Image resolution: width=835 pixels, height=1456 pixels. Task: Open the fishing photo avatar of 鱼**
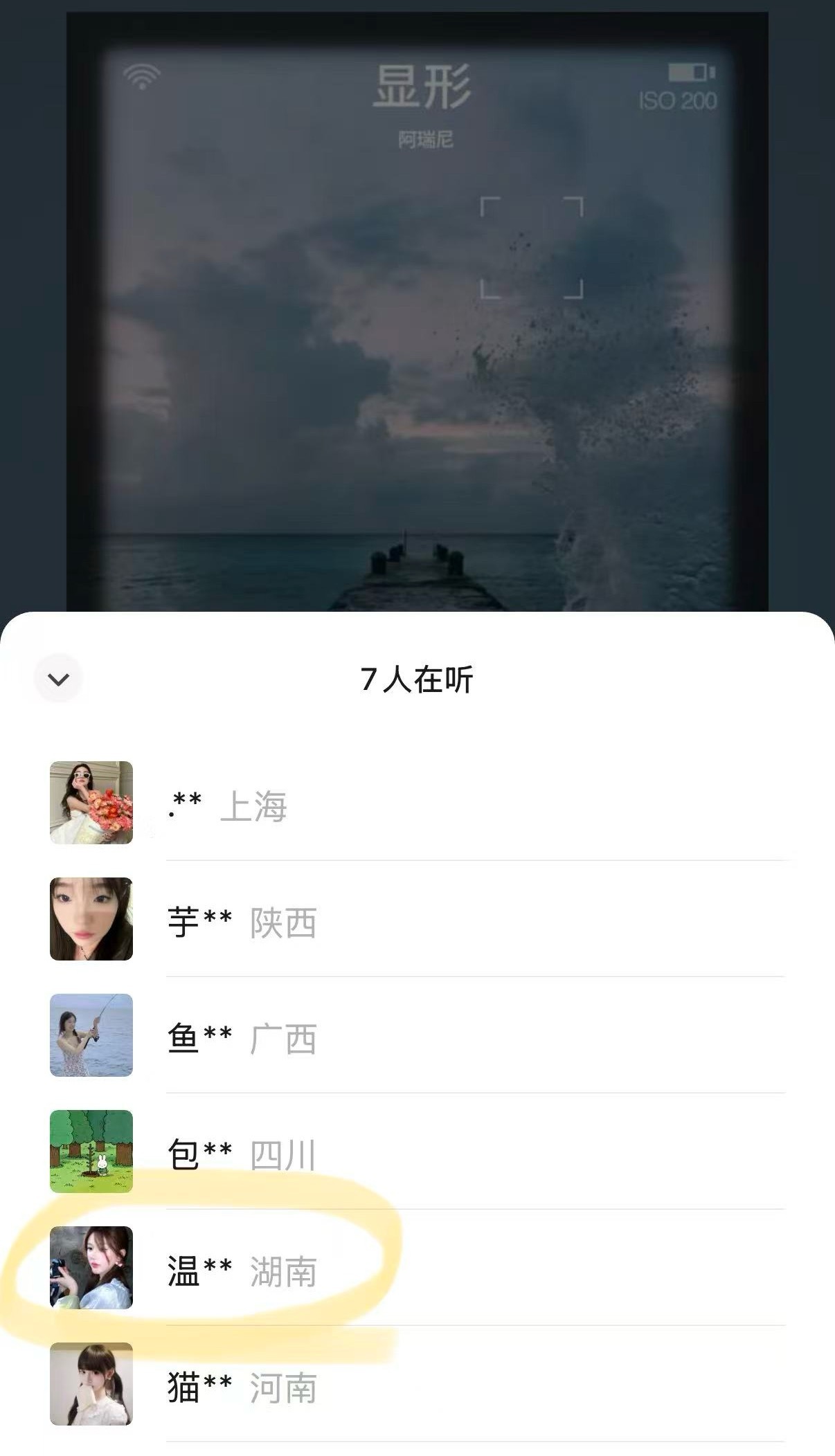click(91, 1037)
